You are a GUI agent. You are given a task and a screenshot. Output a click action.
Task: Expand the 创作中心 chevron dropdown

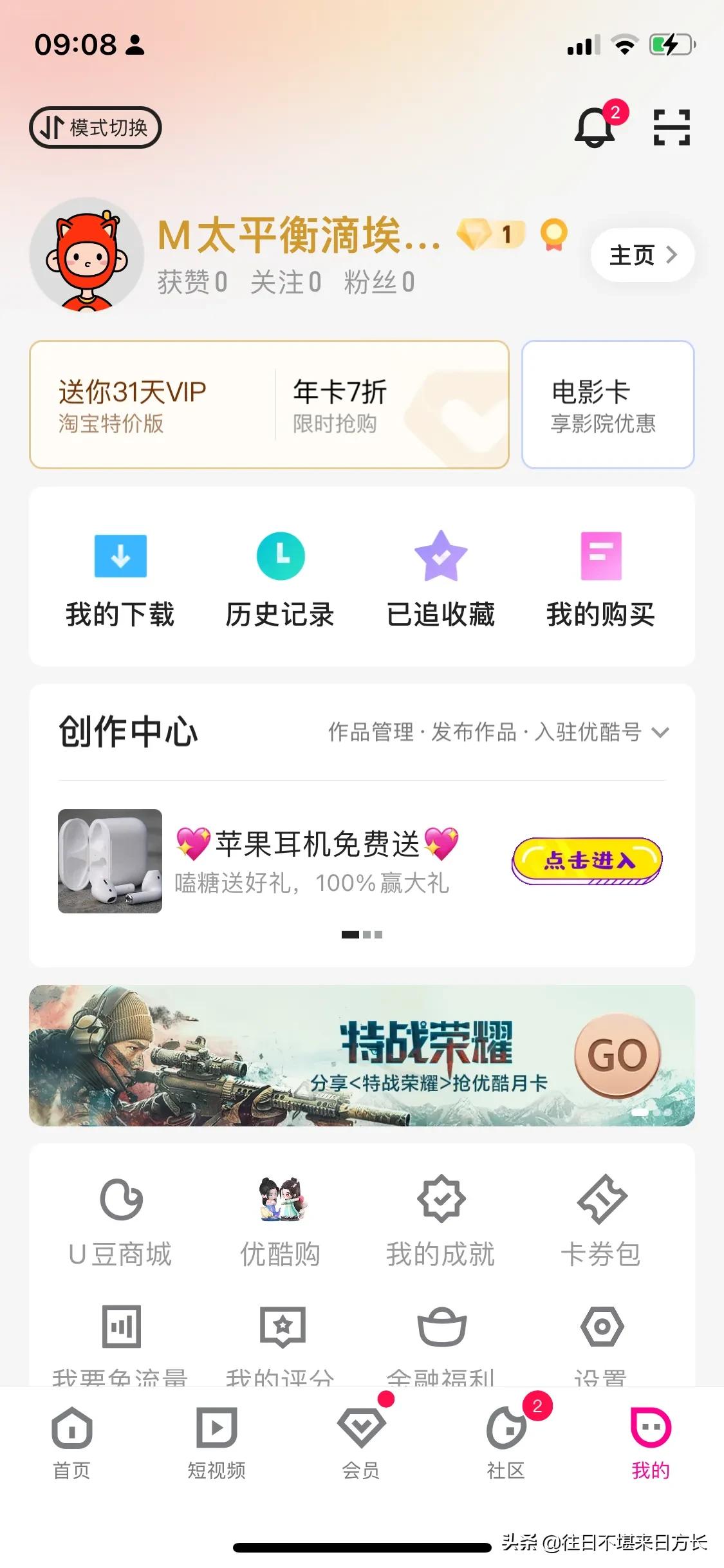click(660, 732)
